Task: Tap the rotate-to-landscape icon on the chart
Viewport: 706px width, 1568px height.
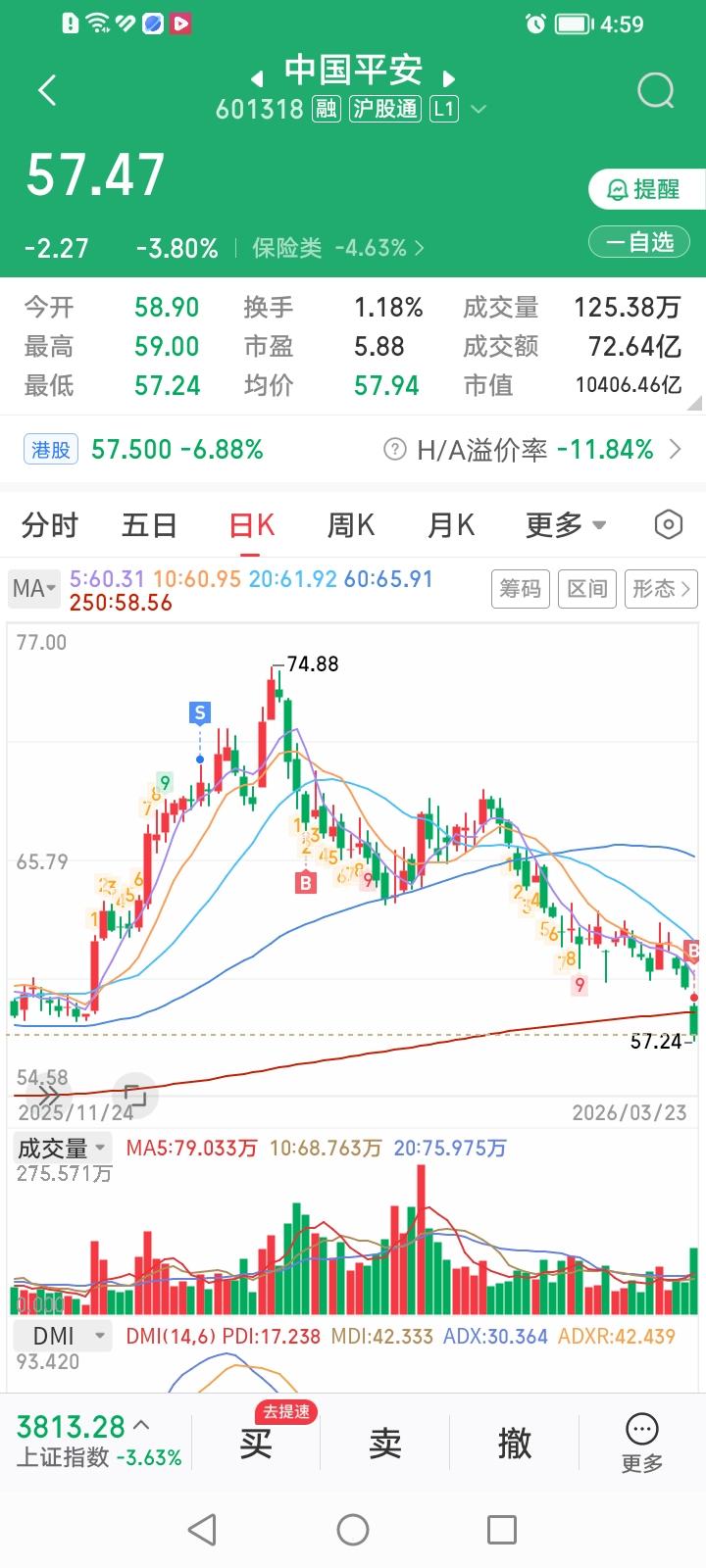Action: 135,1095
